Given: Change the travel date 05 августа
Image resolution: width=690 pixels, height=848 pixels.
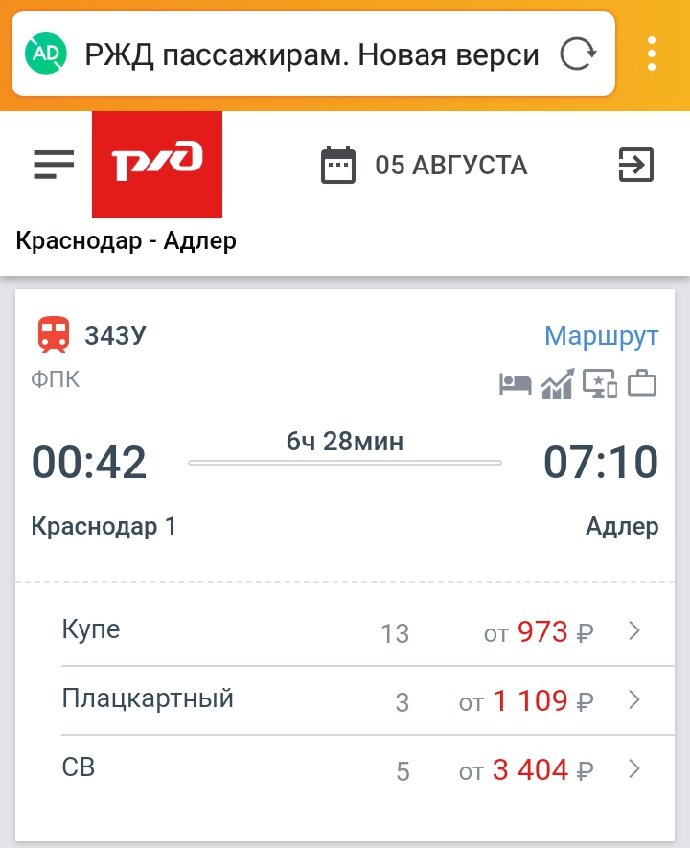Looking at the screenshot, I should point(424,165).
